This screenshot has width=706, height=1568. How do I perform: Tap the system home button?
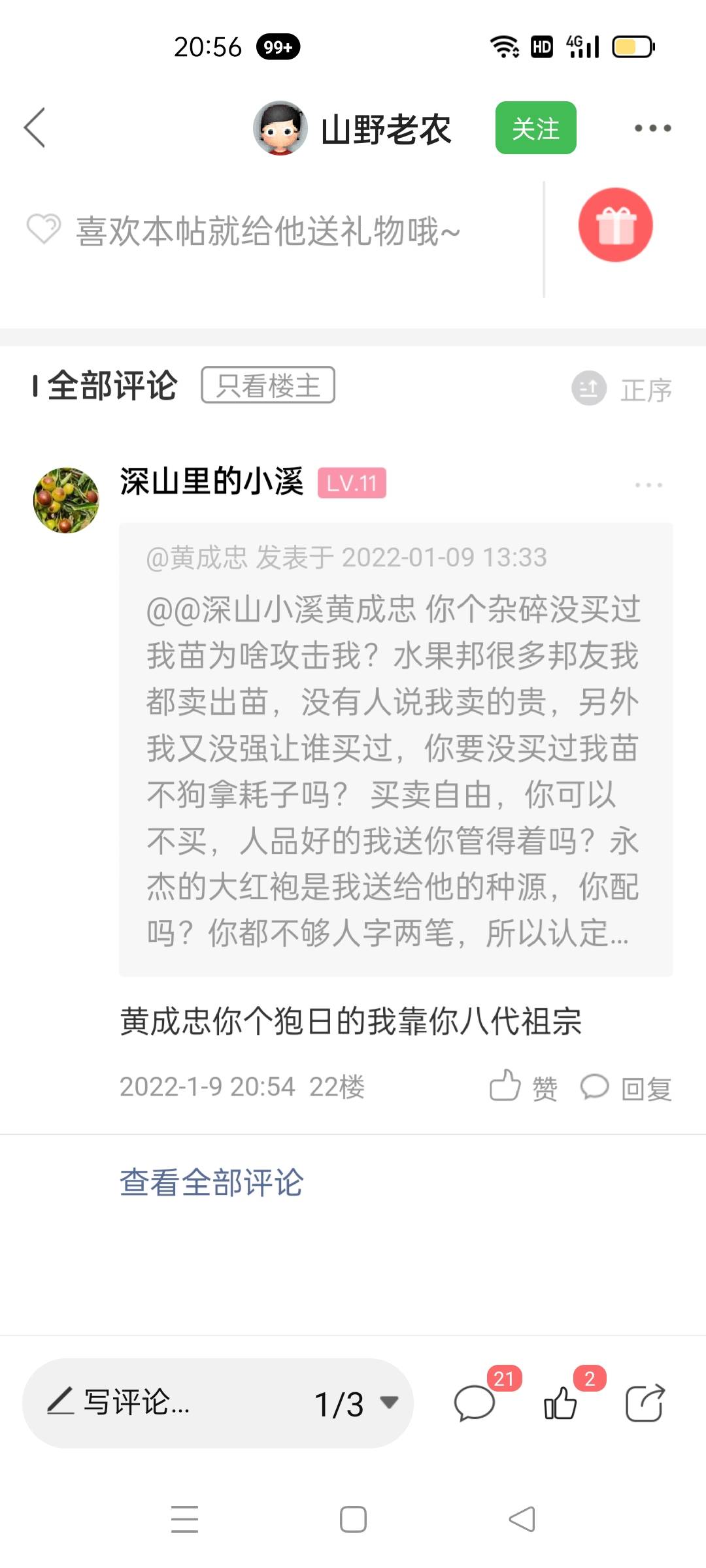pos(353,1519)
